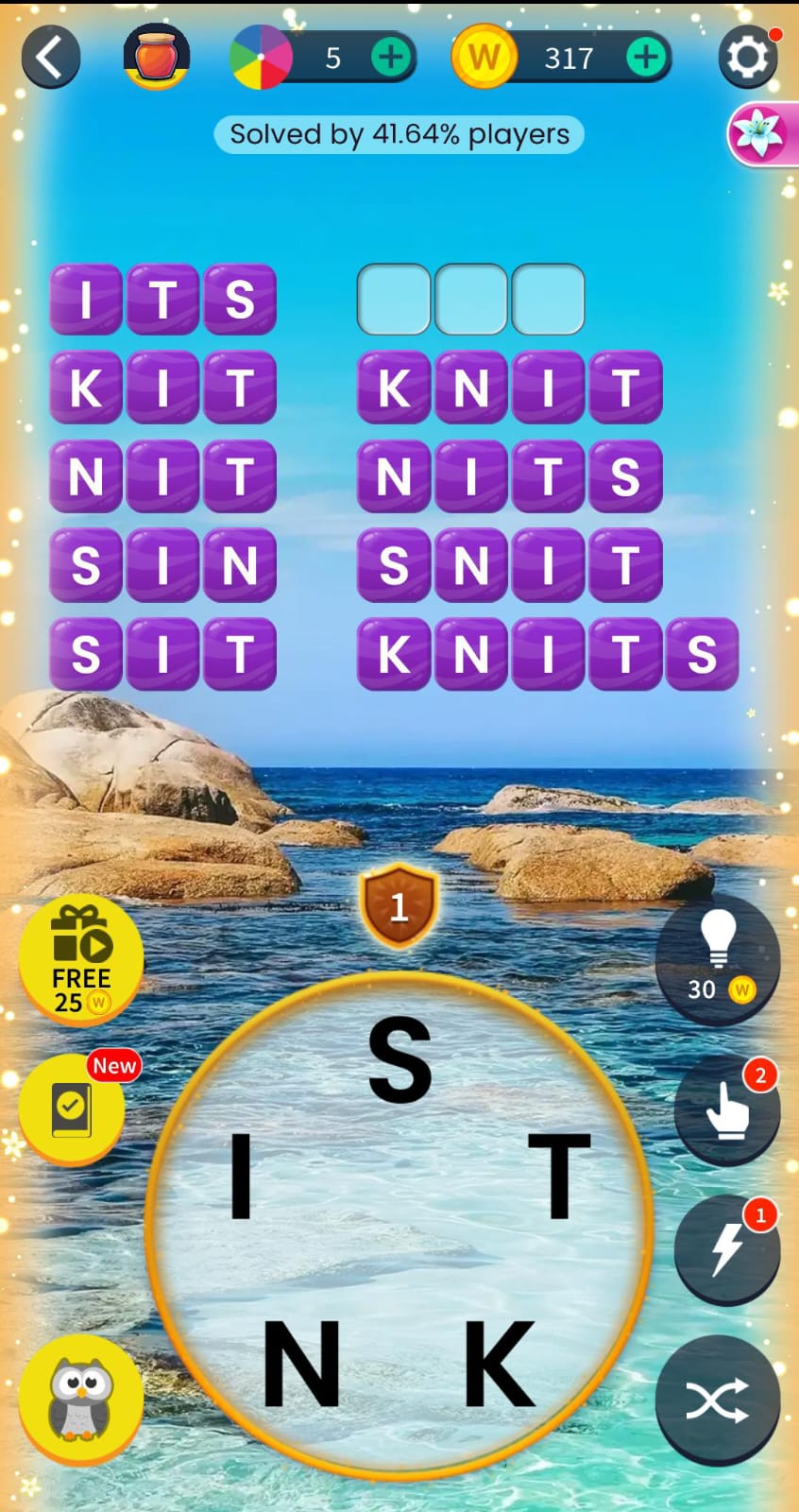Tap the level 1 shield badge
The height and width of the screenshot is (1512, 799).
(399, 906)
